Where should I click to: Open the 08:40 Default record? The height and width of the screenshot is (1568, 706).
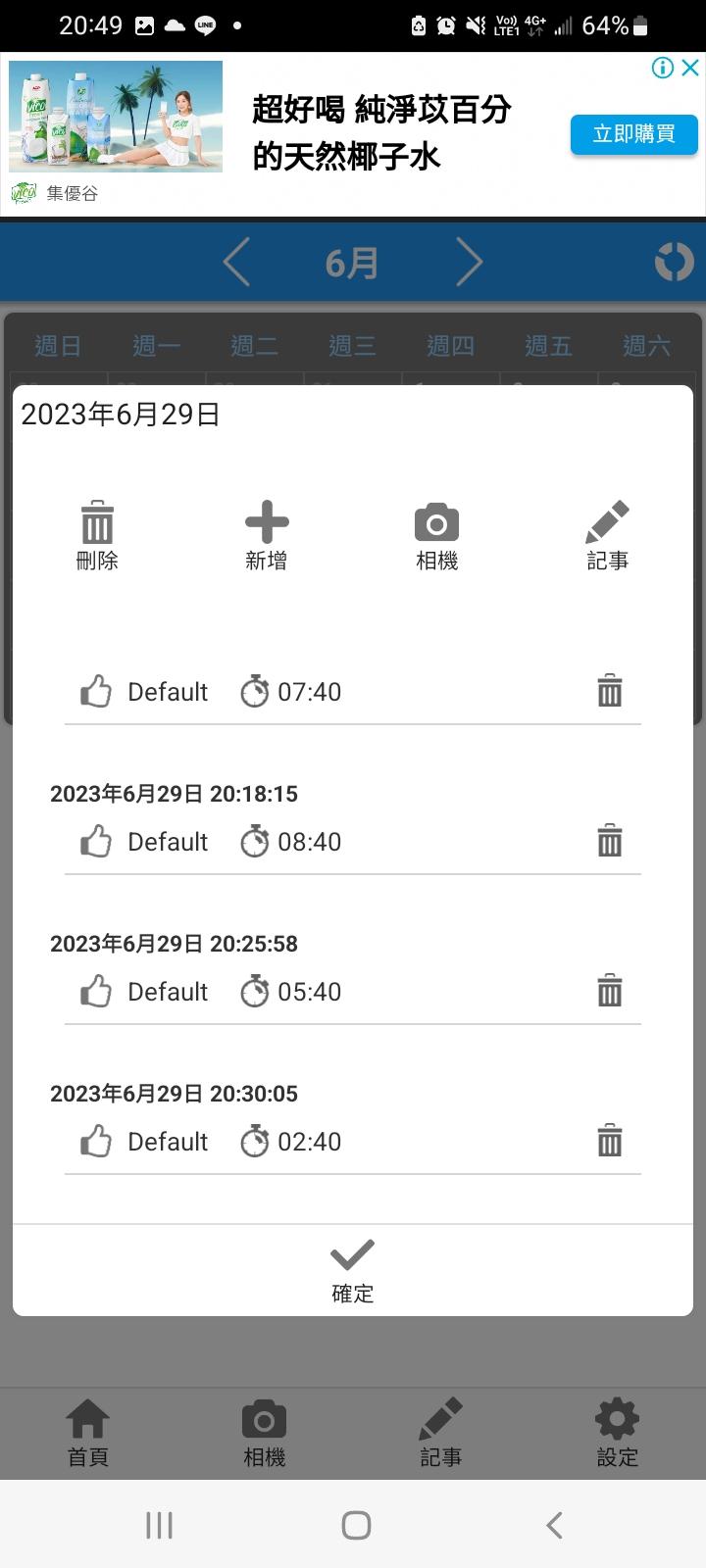tap(294, 842)
